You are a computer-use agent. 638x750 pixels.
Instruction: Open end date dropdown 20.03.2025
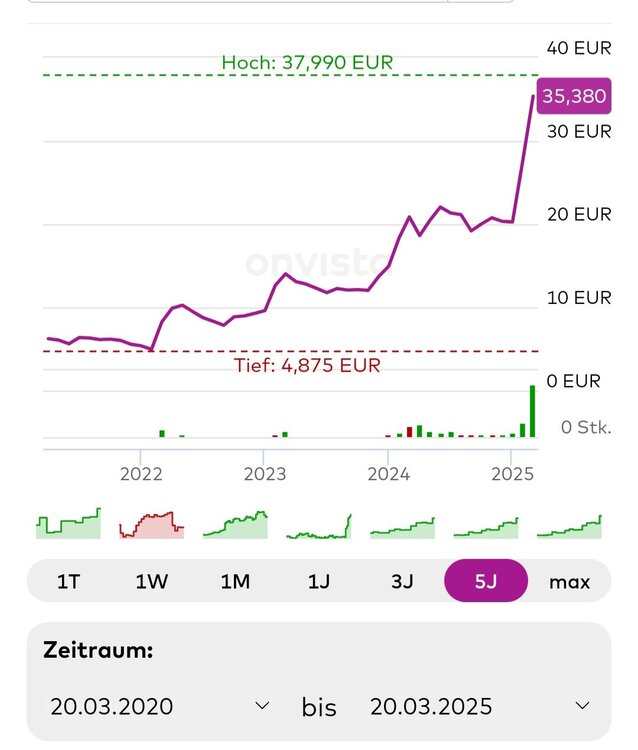(x=480, y=706)
